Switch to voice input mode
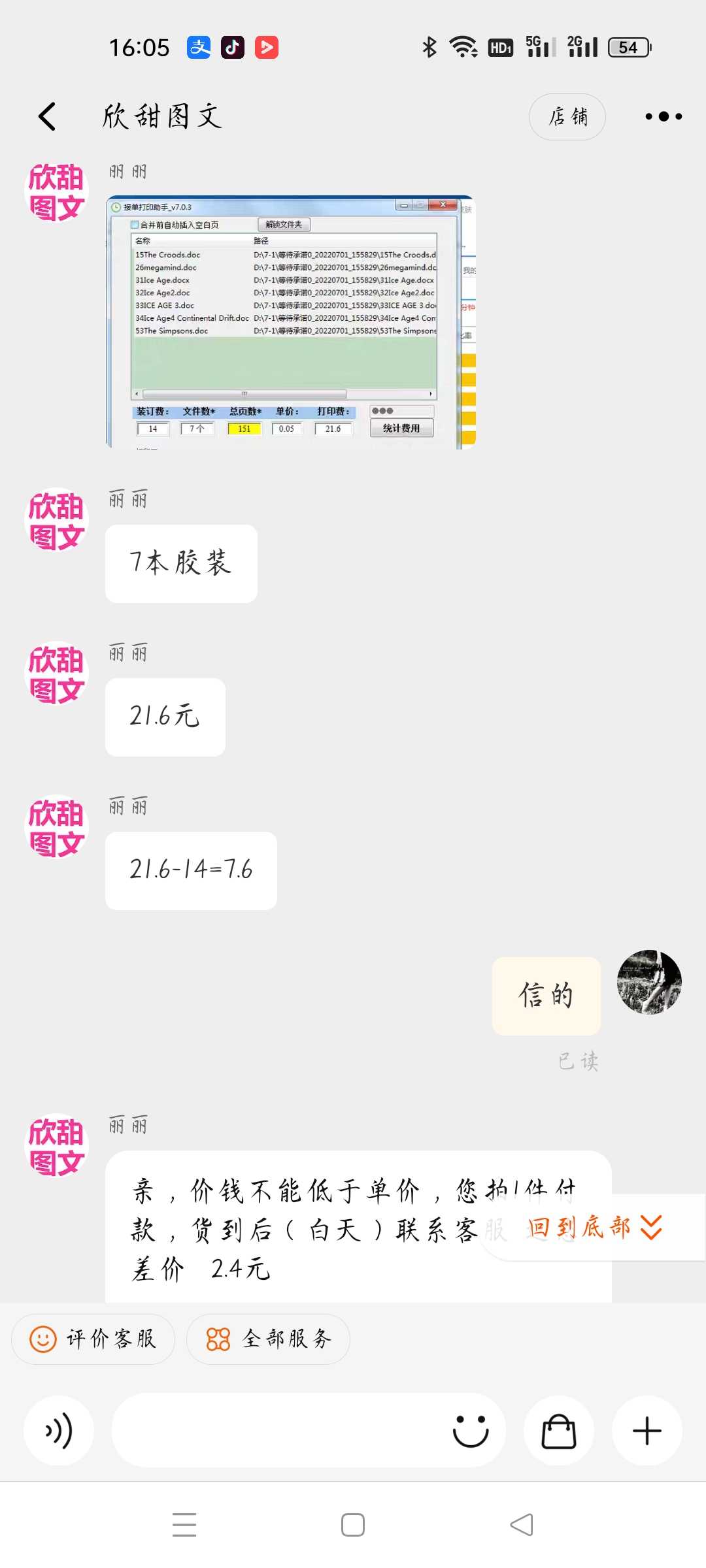The image size is (706, 1568). click(x=59, y=1431)
